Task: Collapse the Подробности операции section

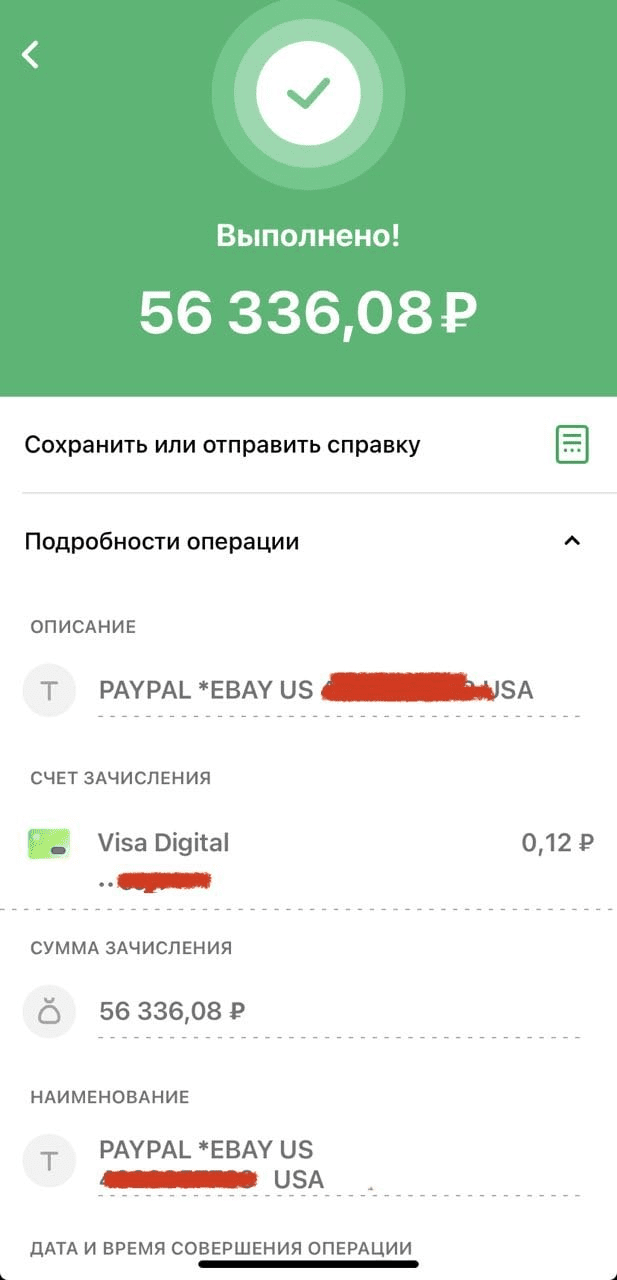Action: point(571,541)
